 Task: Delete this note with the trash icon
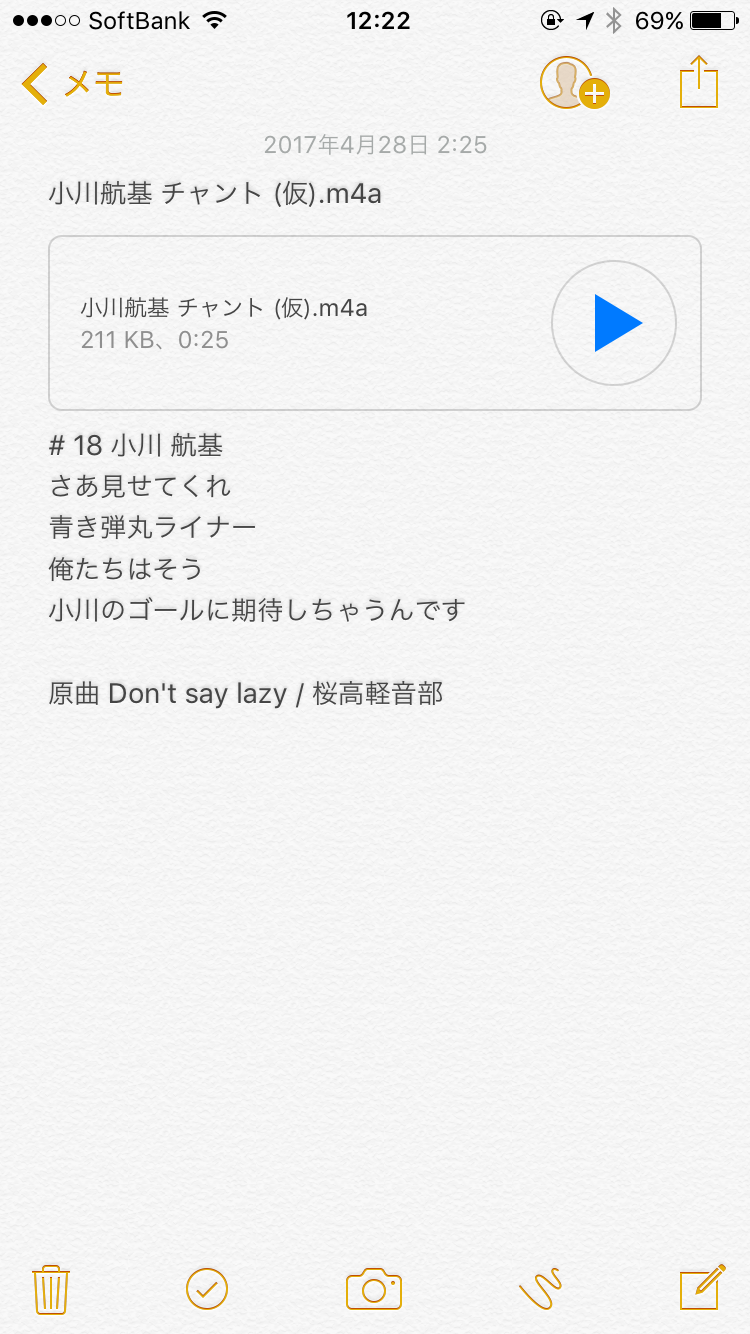coord(50,1289)
